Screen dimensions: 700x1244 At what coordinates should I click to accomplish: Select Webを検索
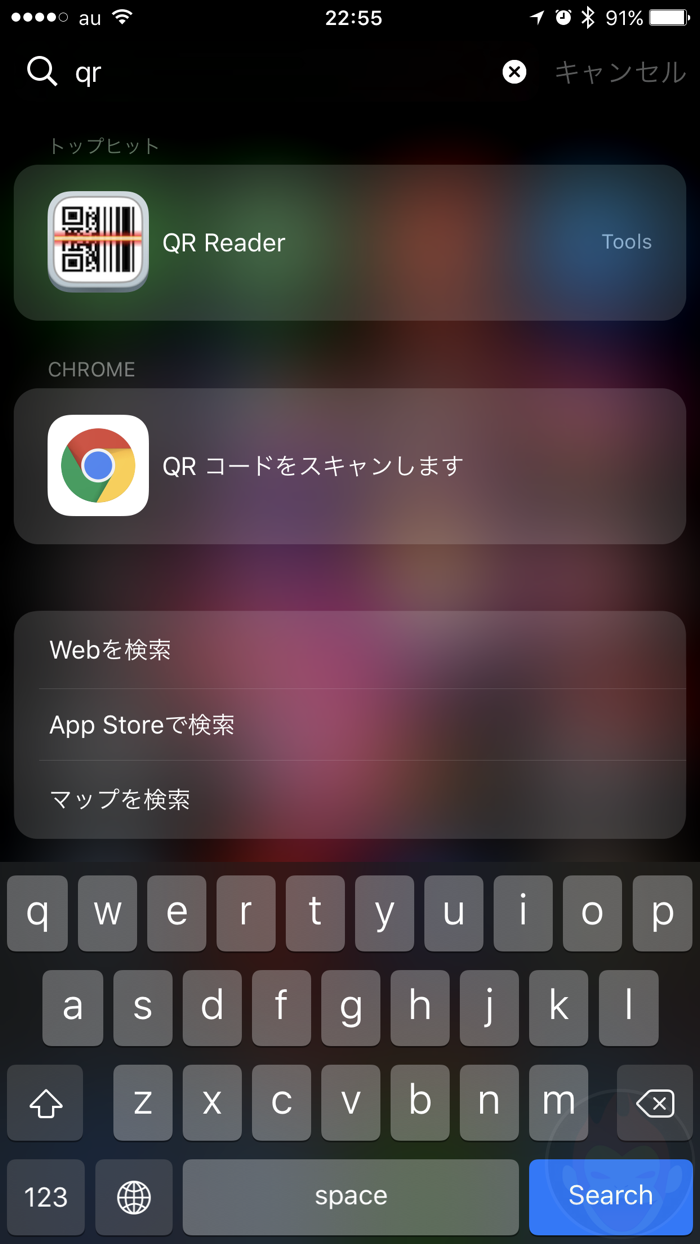click(x=349, y=650)
